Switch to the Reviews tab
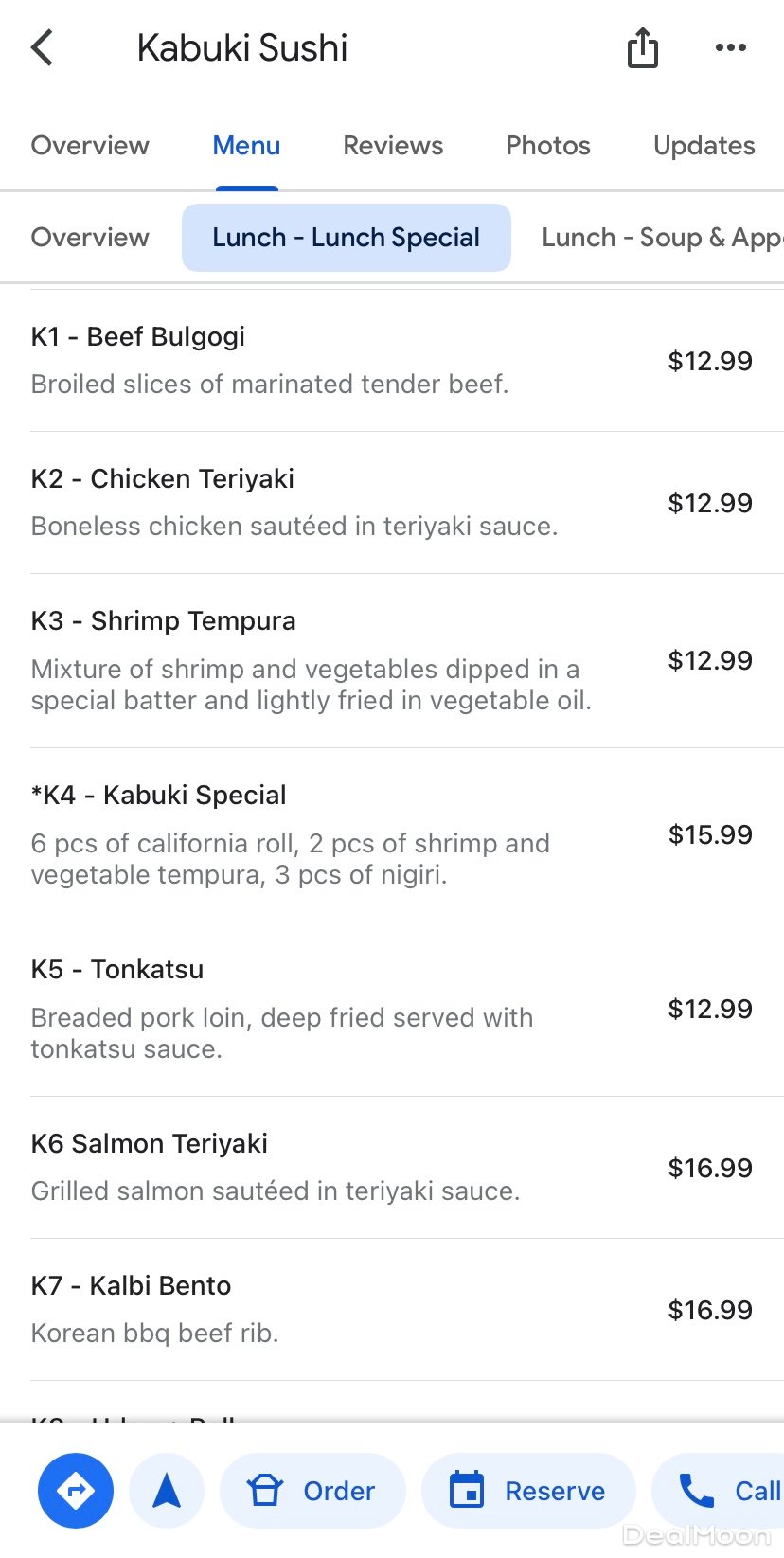Screen dimensions: 784x1558 pyautogui.click(x=393, y=146)
